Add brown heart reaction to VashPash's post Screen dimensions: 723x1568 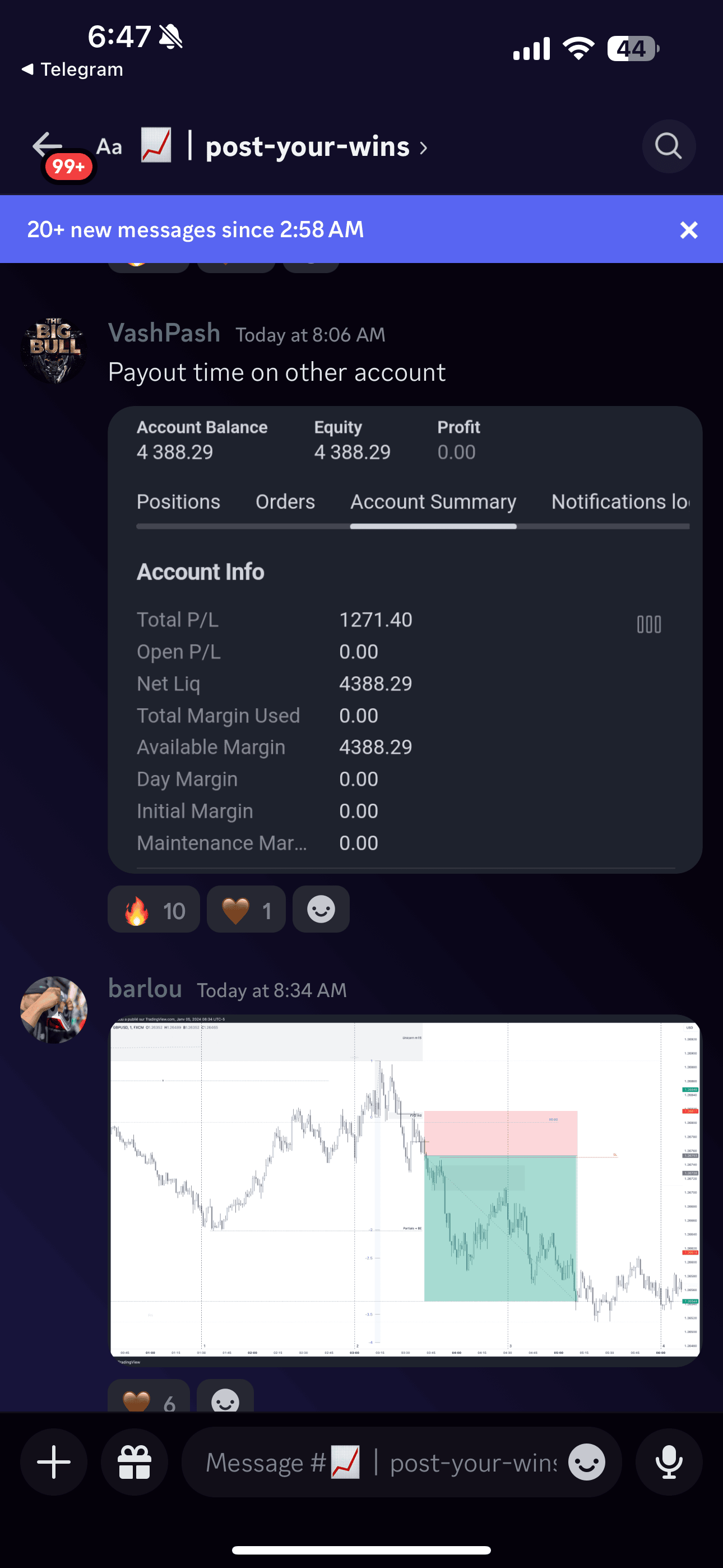pyautogui.click(x=246, y=910)
